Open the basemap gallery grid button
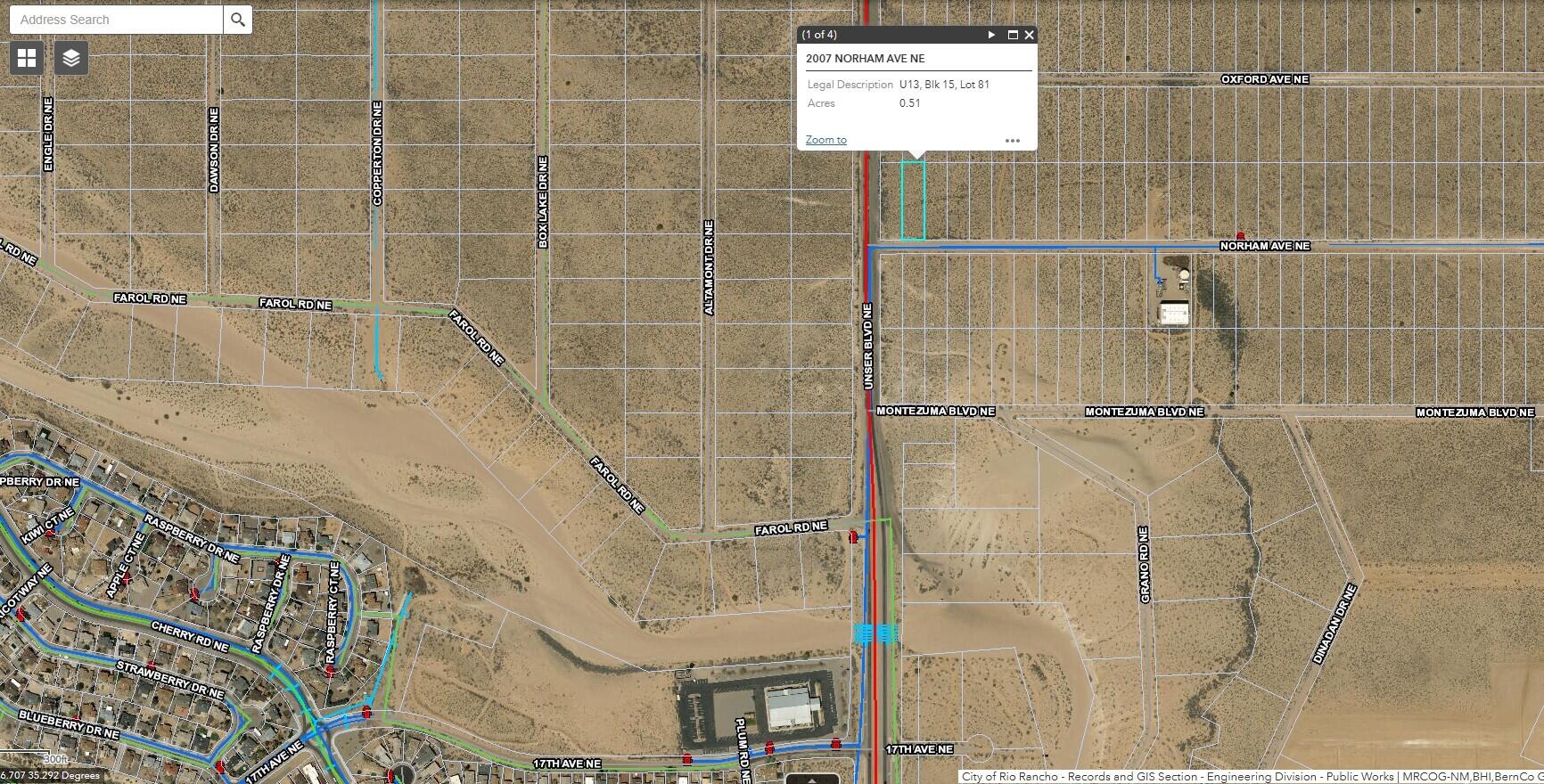Viewport: 1544px width, 784px height. (x=27, y=58)
